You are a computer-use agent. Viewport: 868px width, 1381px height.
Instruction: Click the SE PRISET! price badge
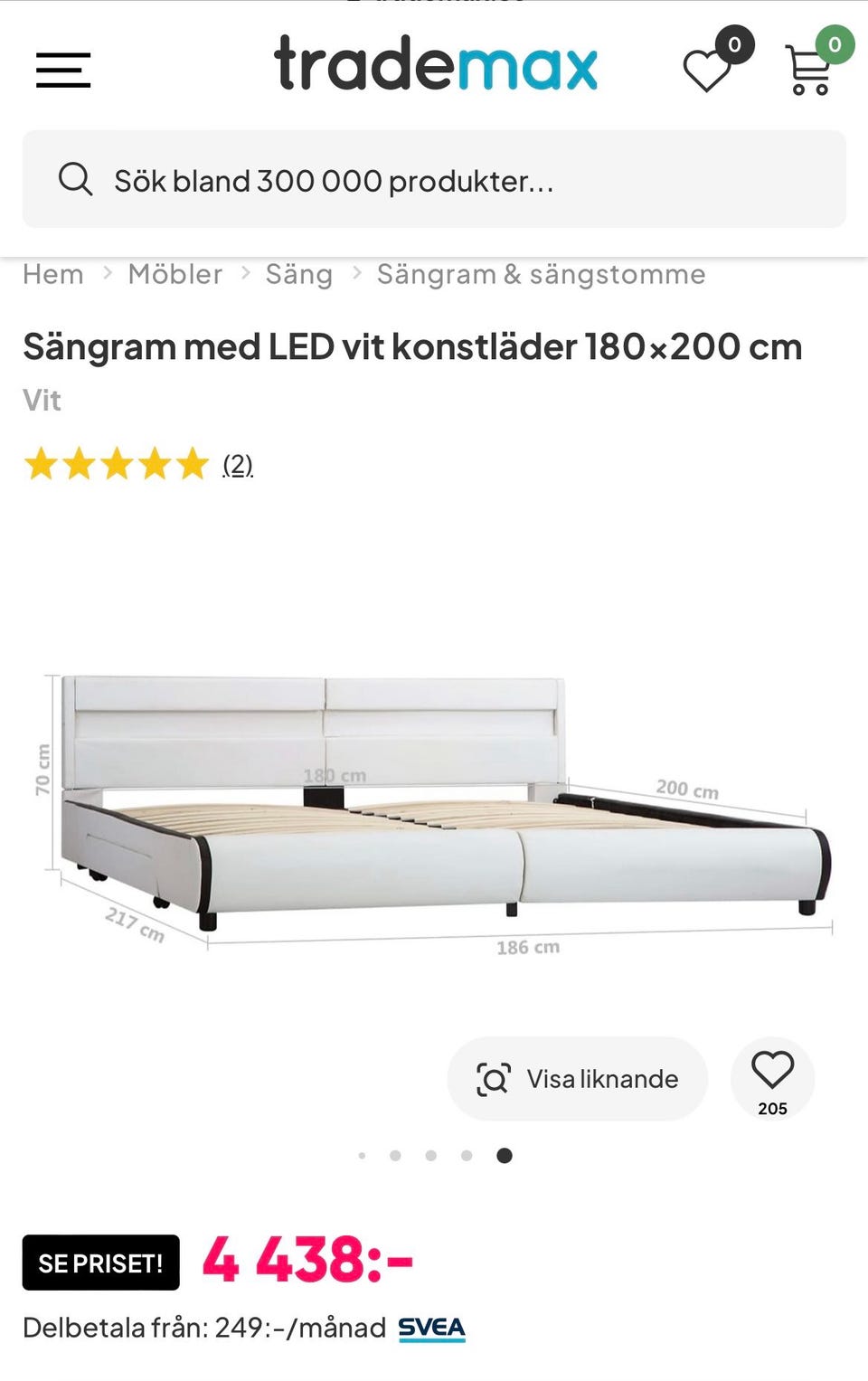(100, 1263)
